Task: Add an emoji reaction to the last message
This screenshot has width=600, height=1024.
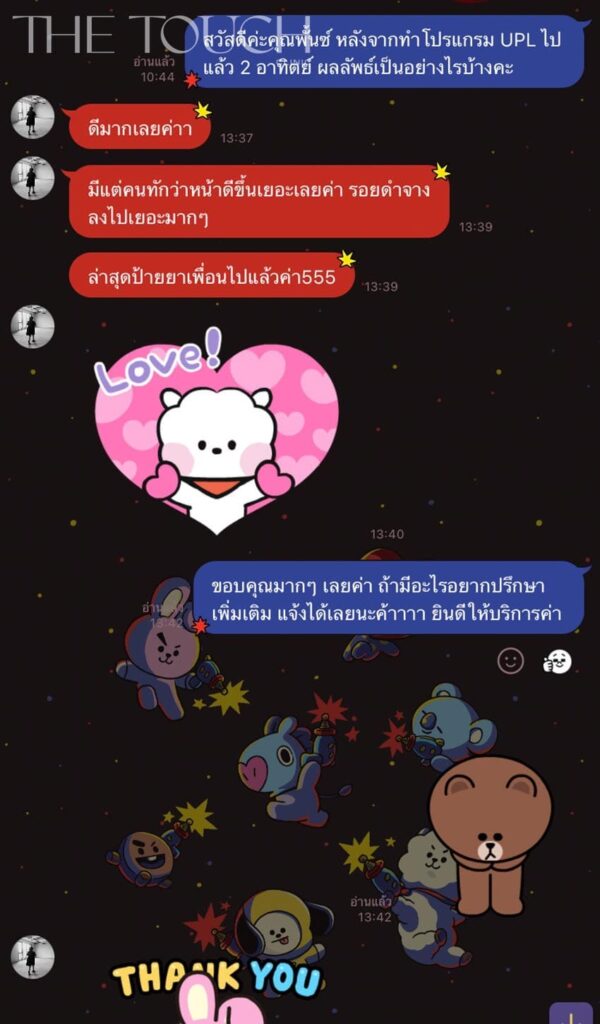Action: point(511,661)
